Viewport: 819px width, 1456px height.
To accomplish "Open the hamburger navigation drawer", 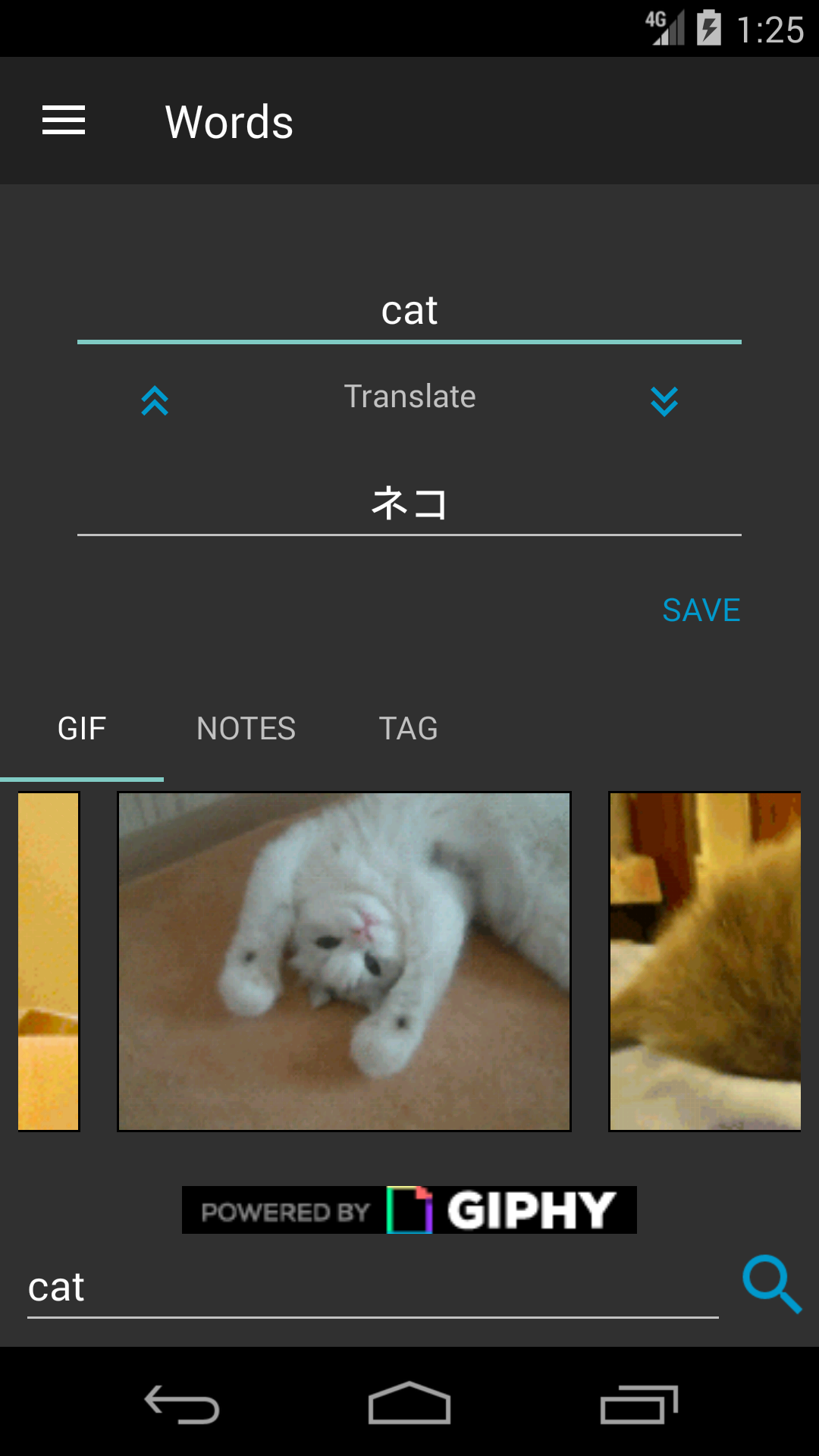I will click(64, 121).
